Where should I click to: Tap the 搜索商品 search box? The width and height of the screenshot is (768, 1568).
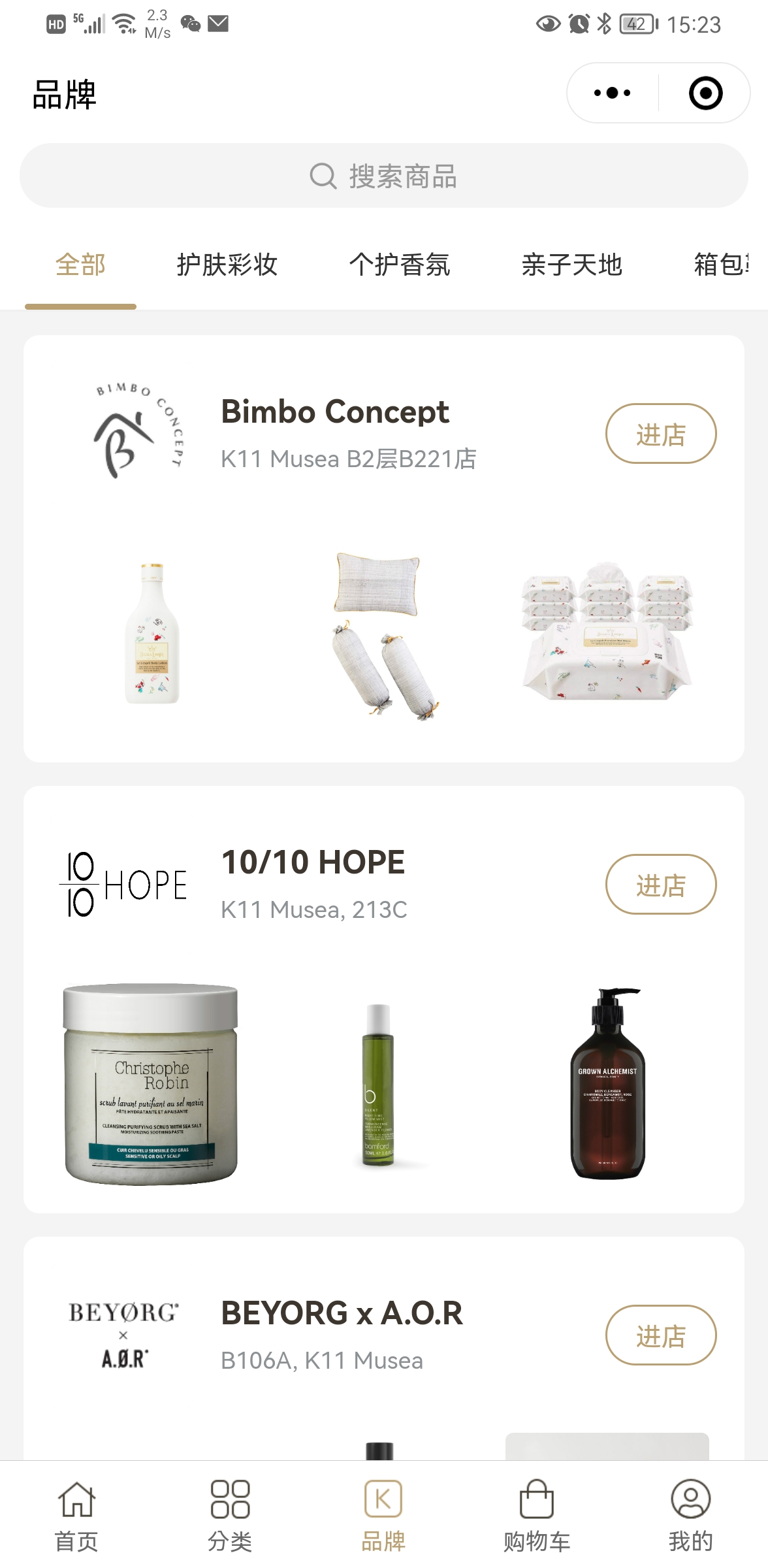(x=384, y=176)
